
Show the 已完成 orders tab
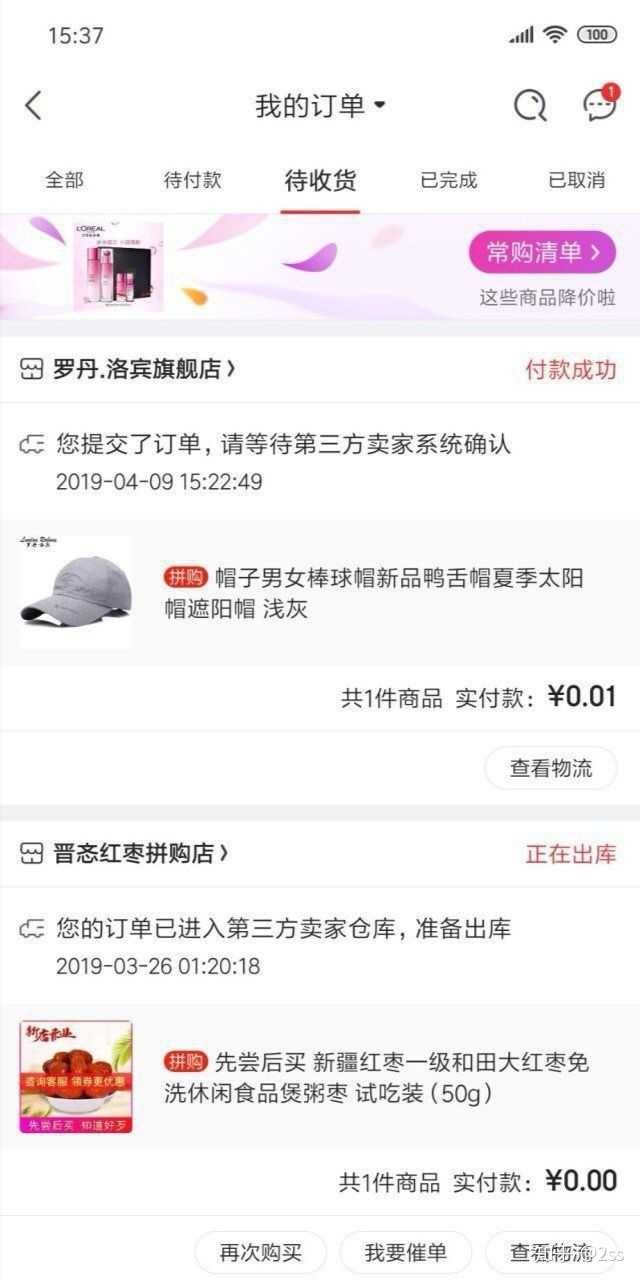pyautogui.click(x=448, y=181)
